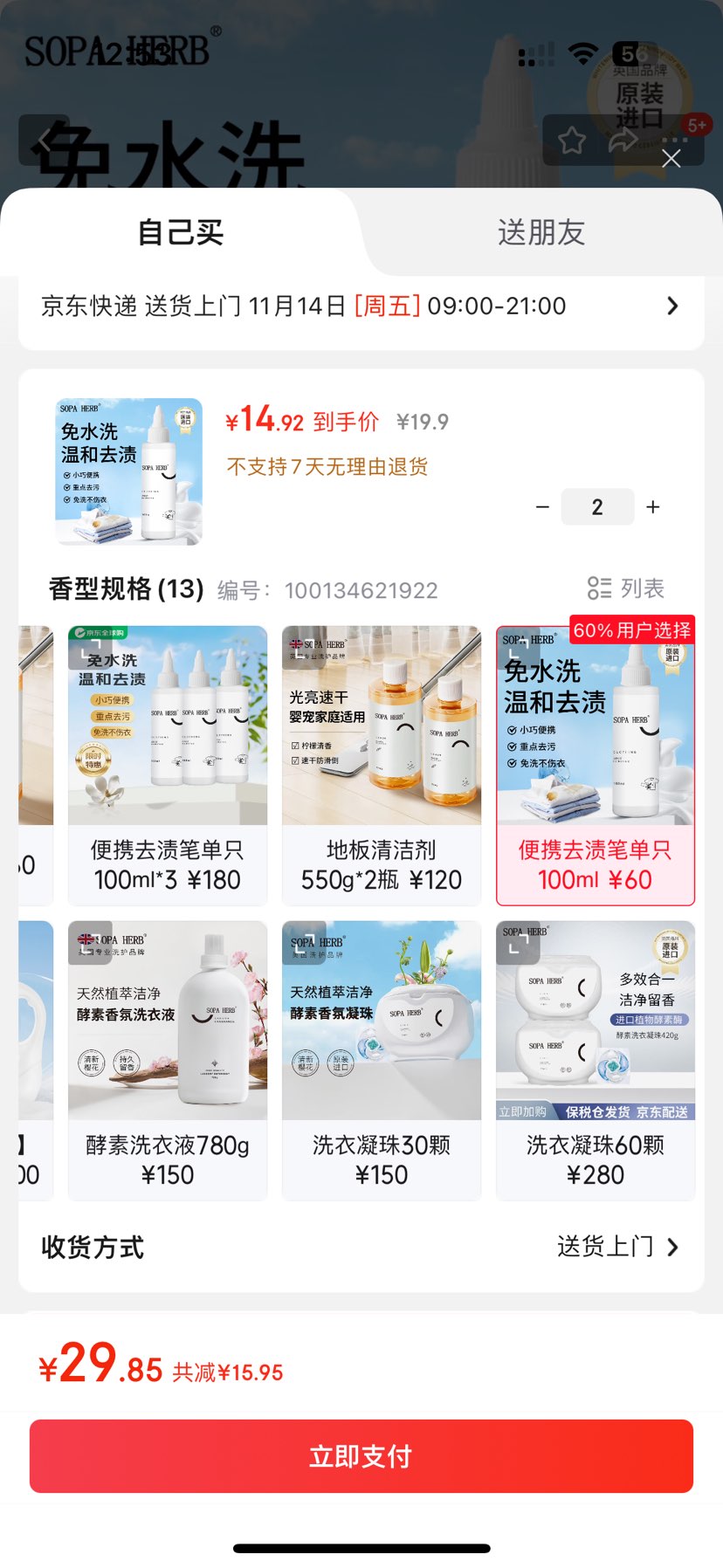
Task: Pick 酵素洗衣液780g ¥150
Action: click(x=168, y=1060)
